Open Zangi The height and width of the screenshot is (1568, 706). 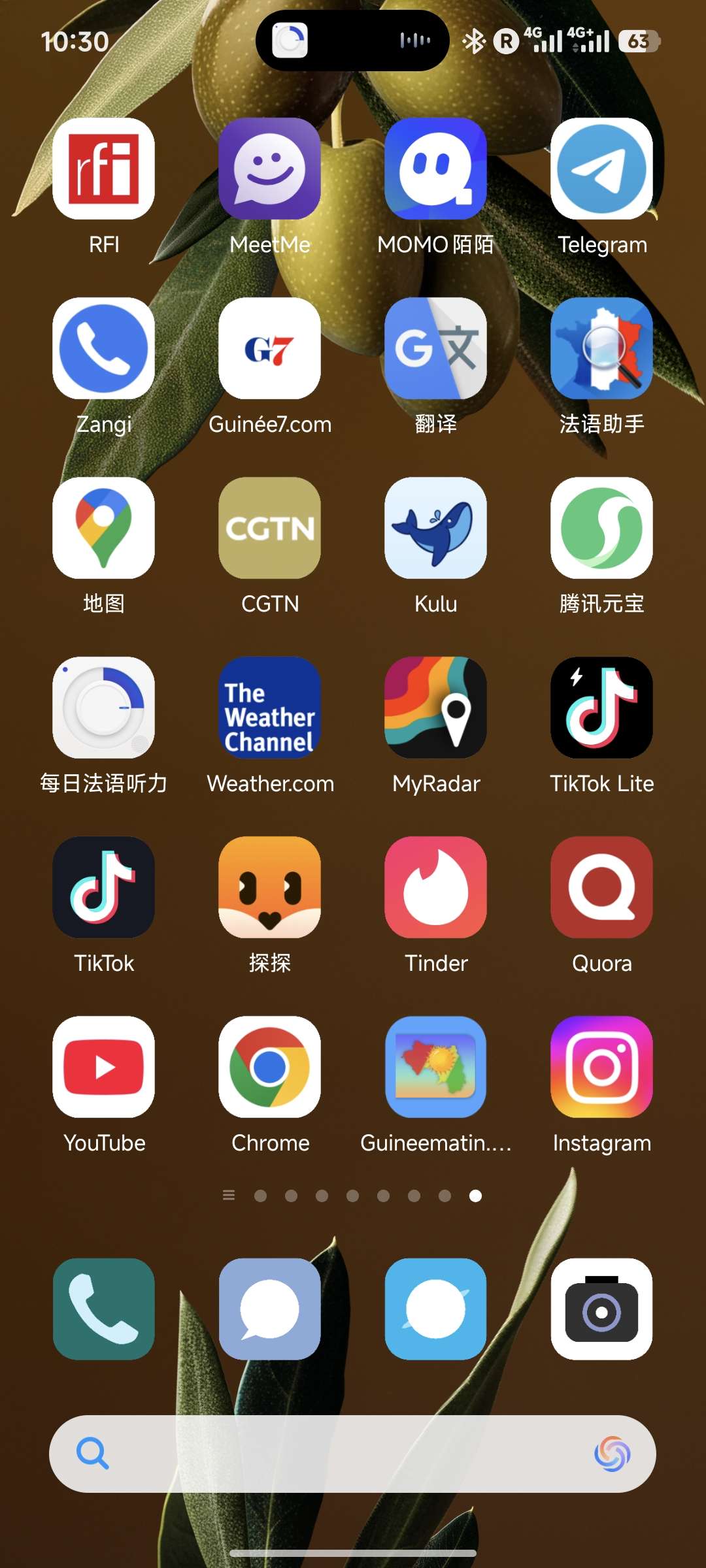point(104,349)
